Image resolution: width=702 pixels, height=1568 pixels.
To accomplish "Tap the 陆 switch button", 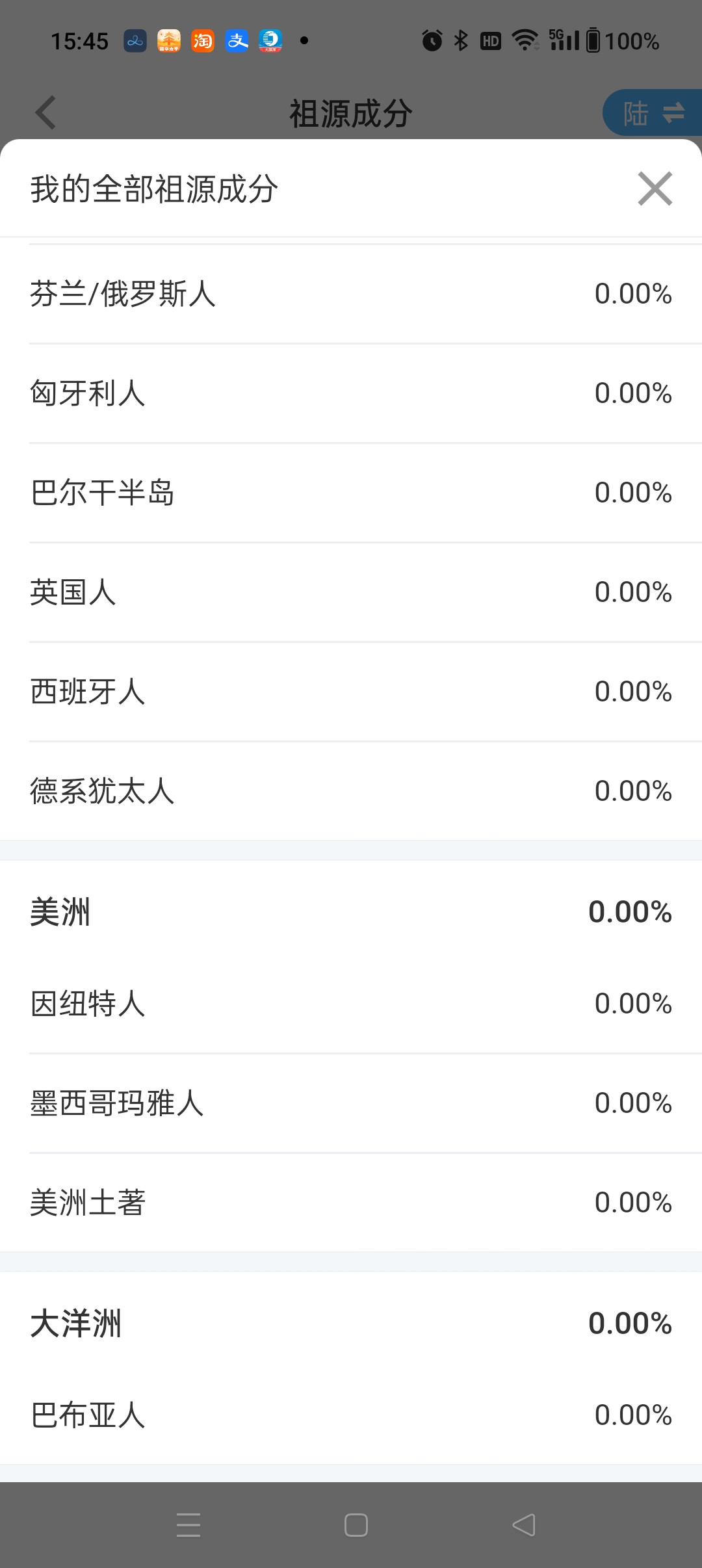I will 653,113.
